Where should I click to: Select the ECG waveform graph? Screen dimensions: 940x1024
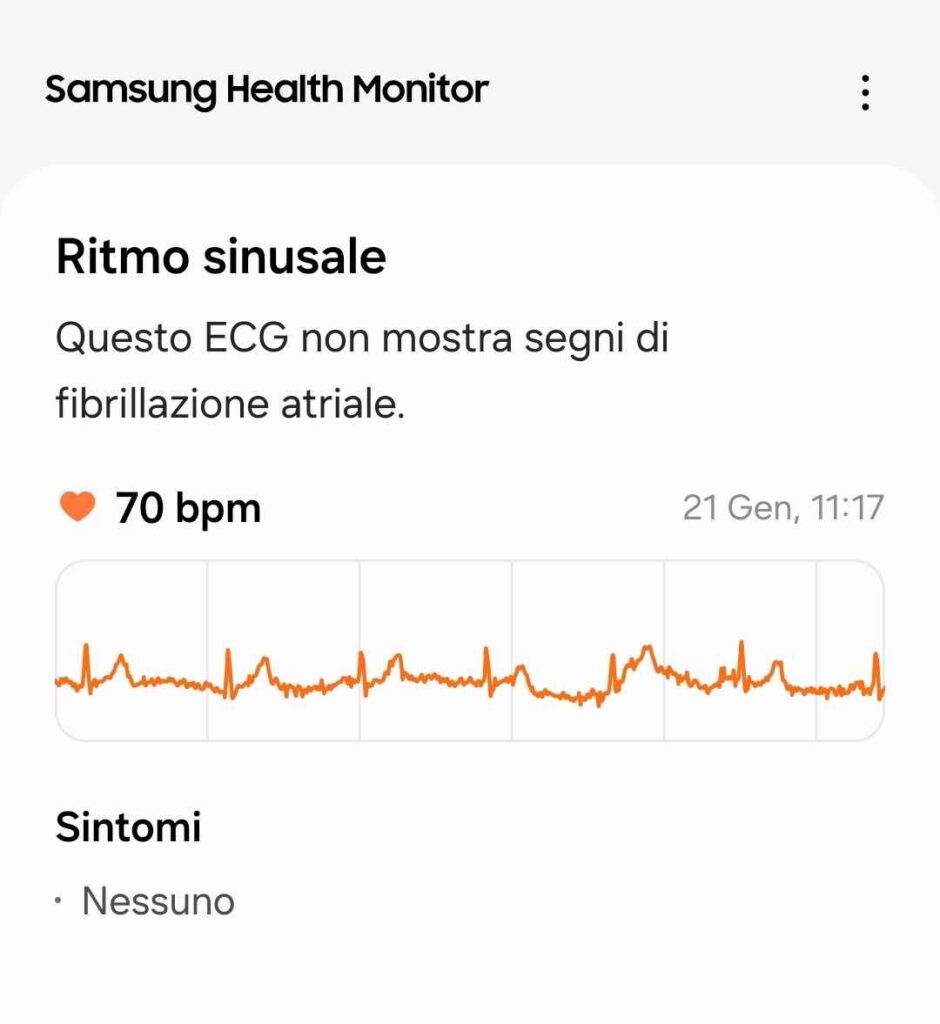[470, 650]
